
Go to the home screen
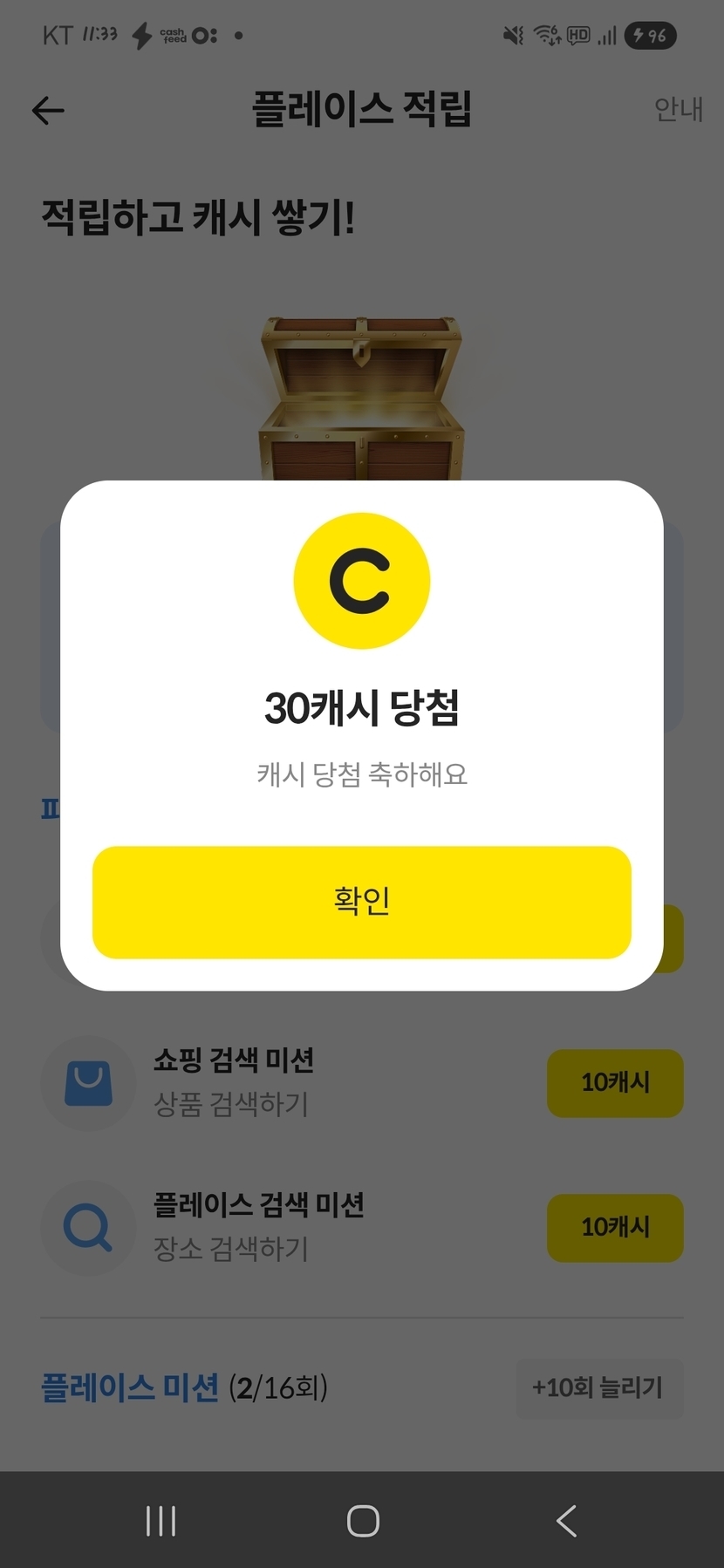click(x=363, y=1521)
